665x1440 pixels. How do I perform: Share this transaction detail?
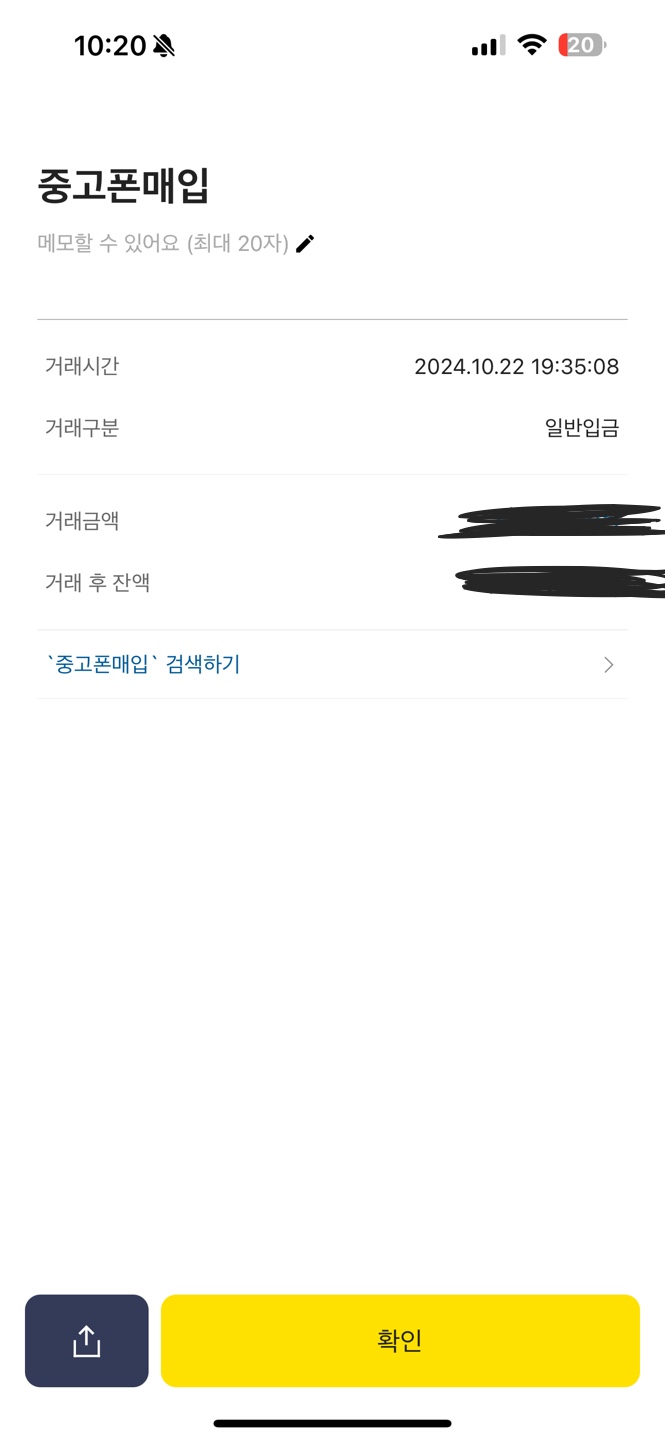click(87, 1341)
